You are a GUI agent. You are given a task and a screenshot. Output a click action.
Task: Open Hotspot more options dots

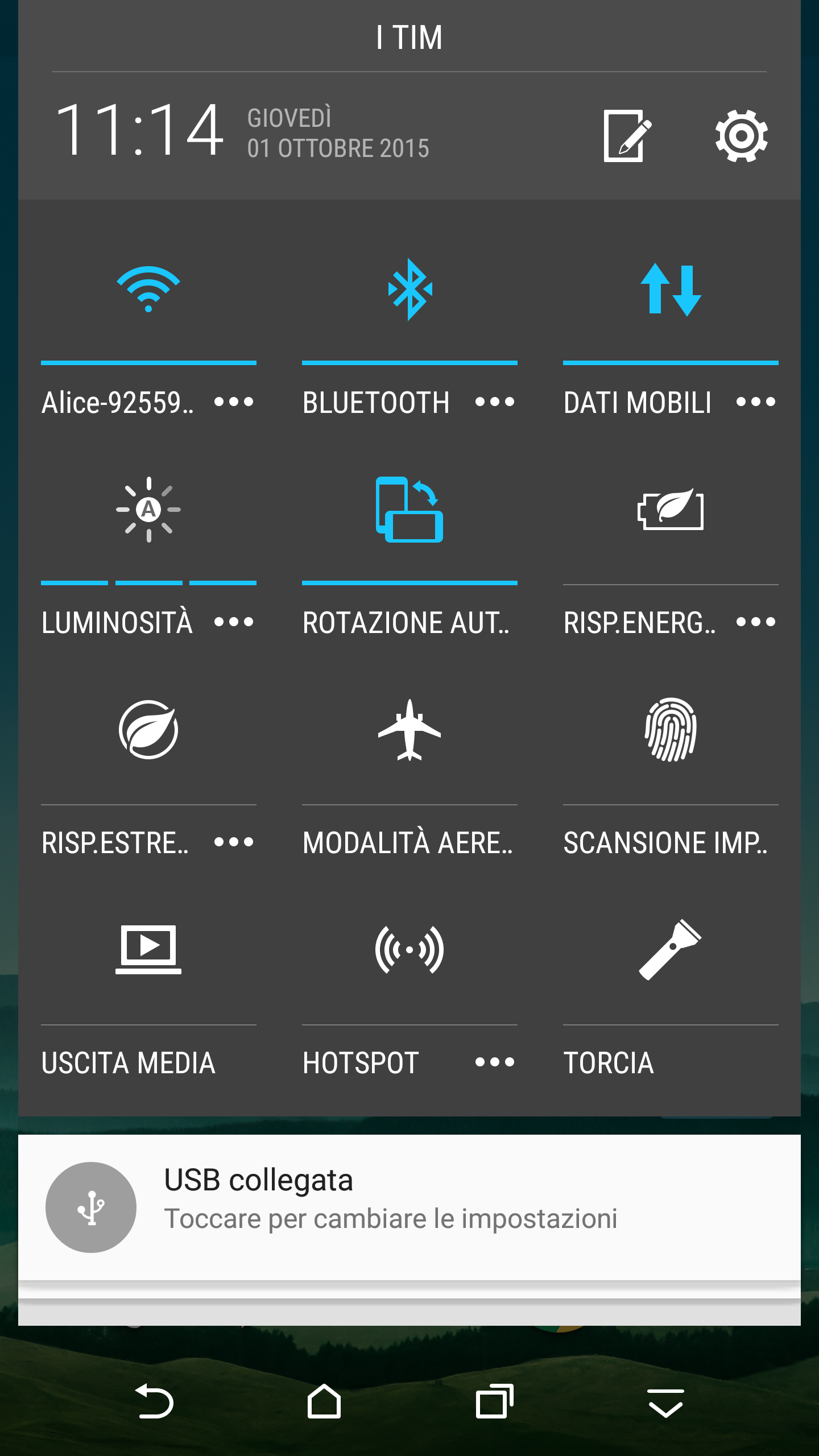click(495, 1062)
